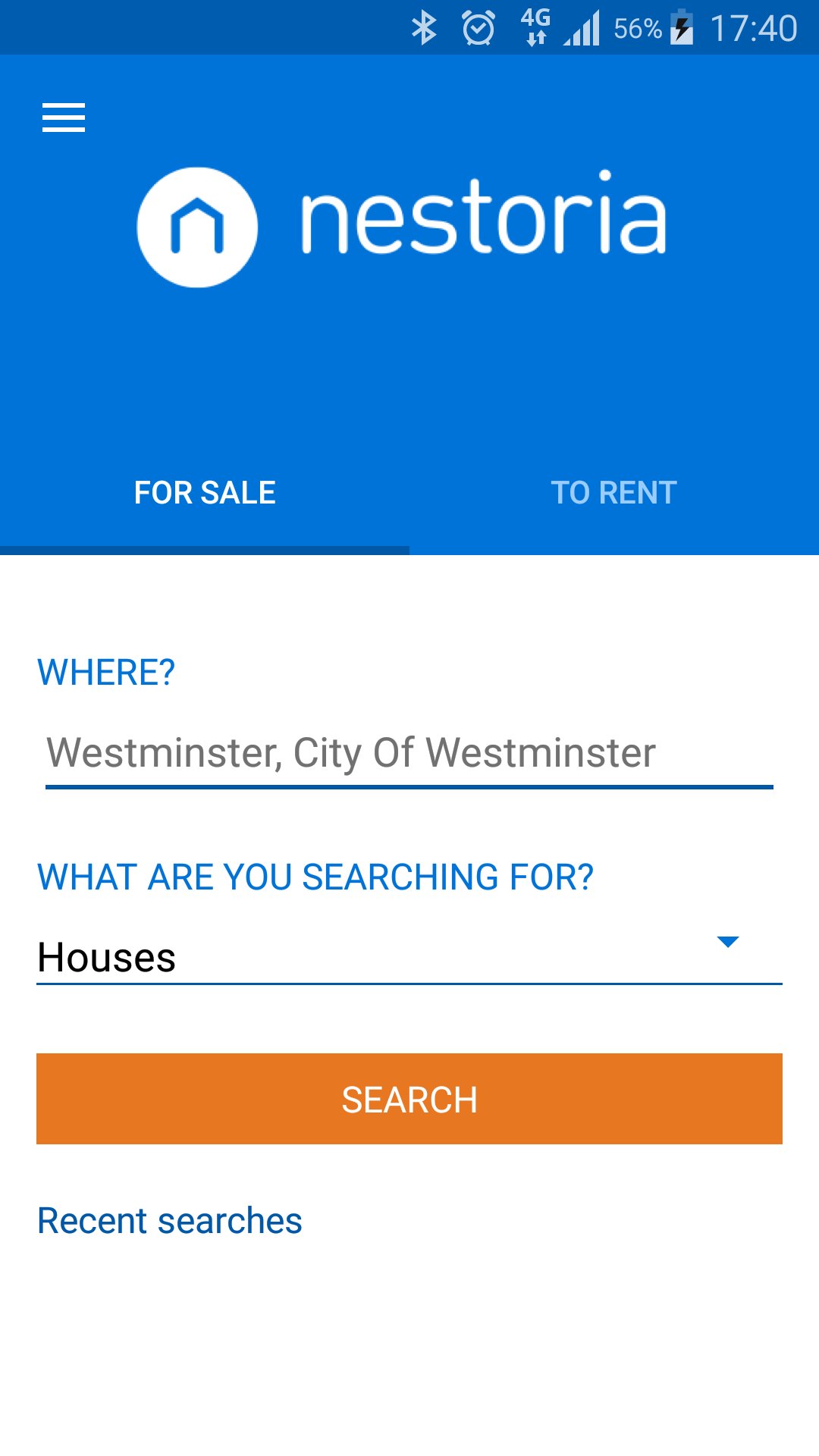Image resolution: width=819 pixels, height=1456 pixels.
Task: Select the For Sale tab
Action: [205, 493]
